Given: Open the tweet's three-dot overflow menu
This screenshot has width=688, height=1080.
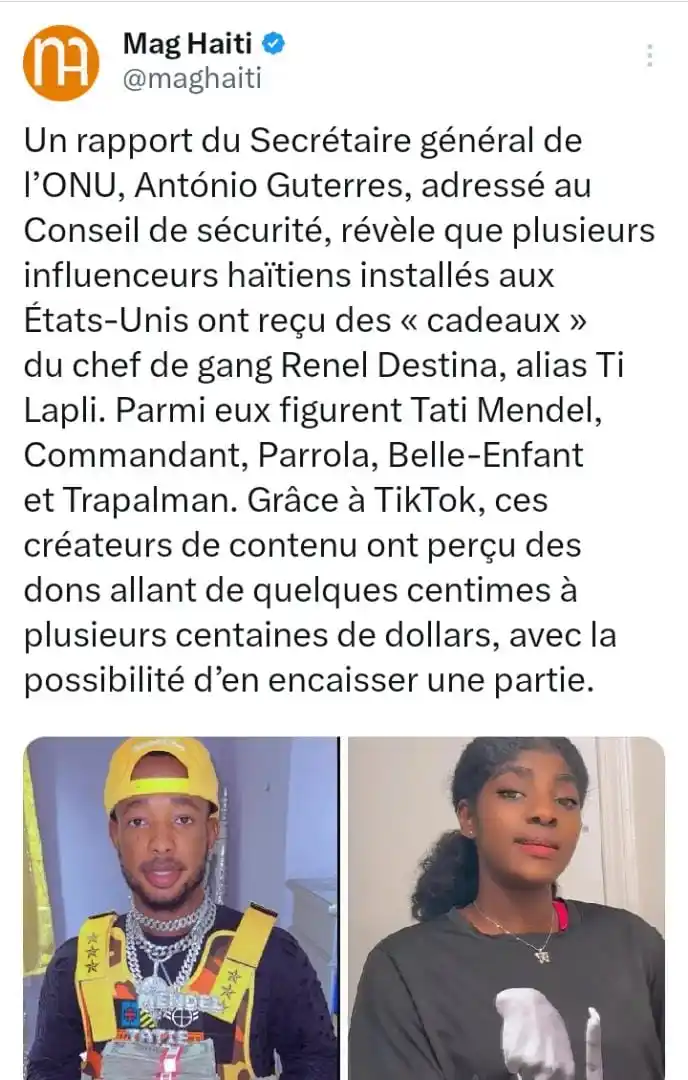Looking at the screenshot, I should coord(650,56).
